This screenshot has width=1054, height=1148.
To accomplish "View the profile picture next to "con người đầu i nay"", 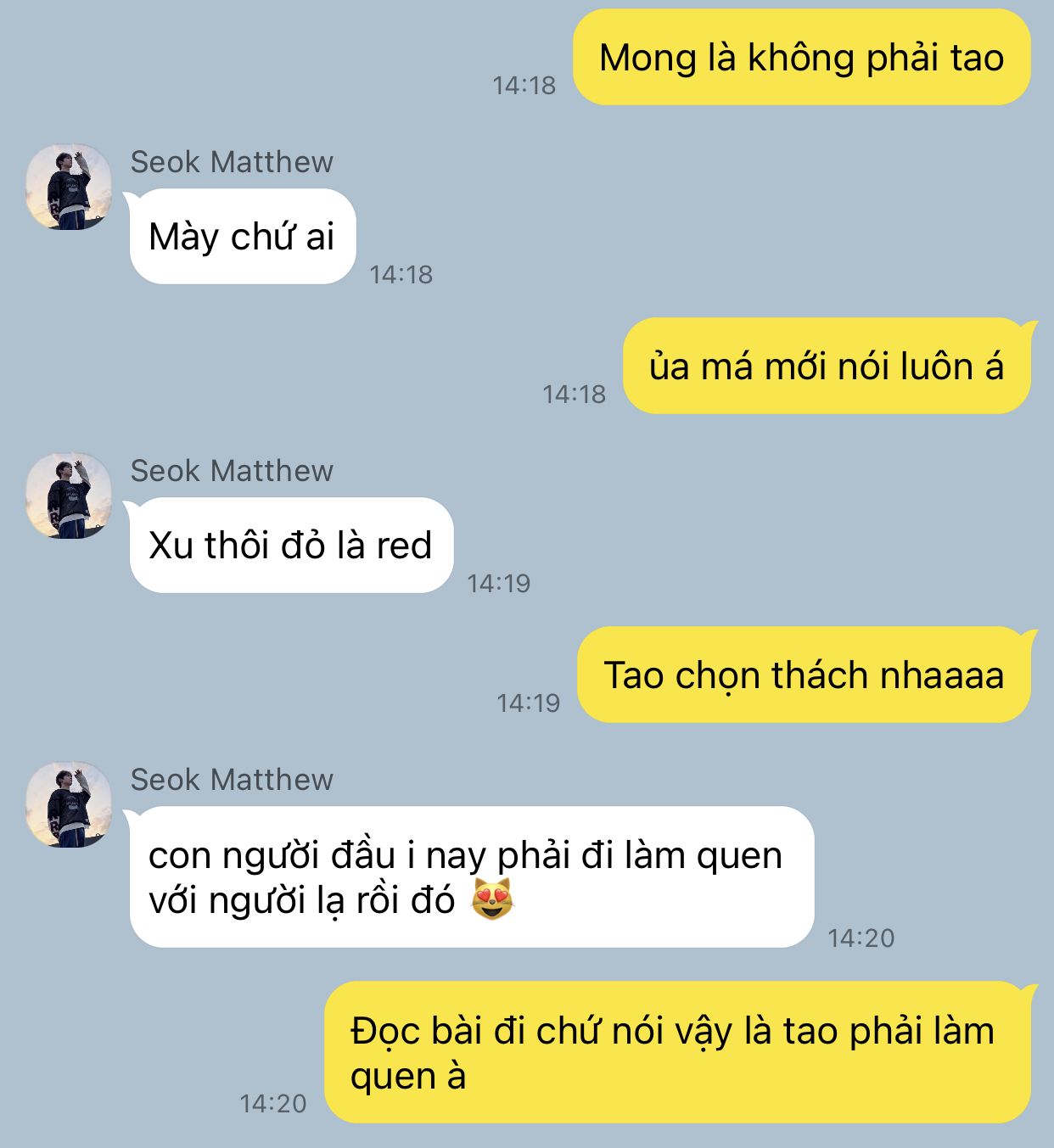I will click(x=69, y=804).
